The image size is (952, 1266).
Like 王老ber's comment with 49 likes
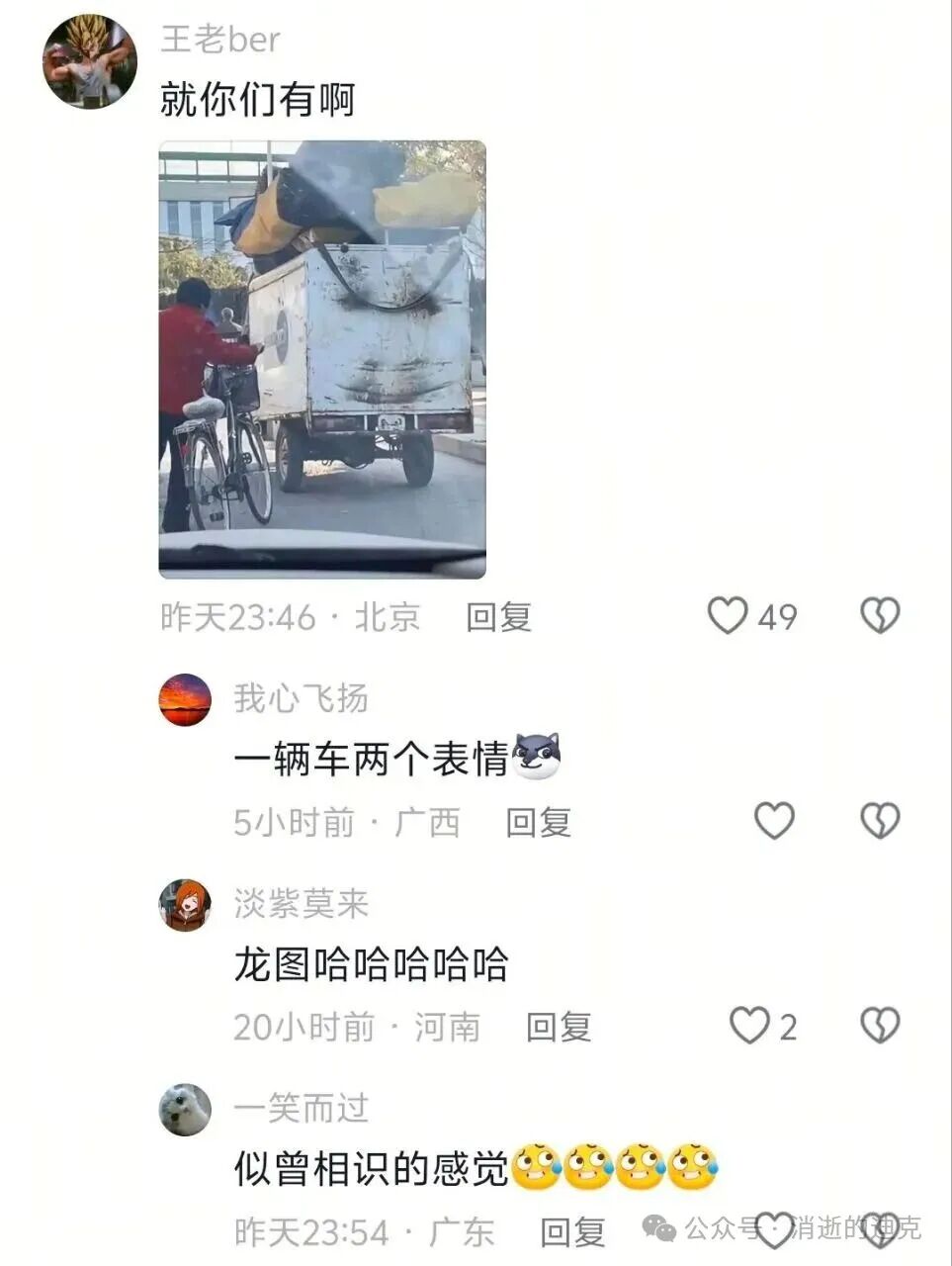tap(728, 616)
